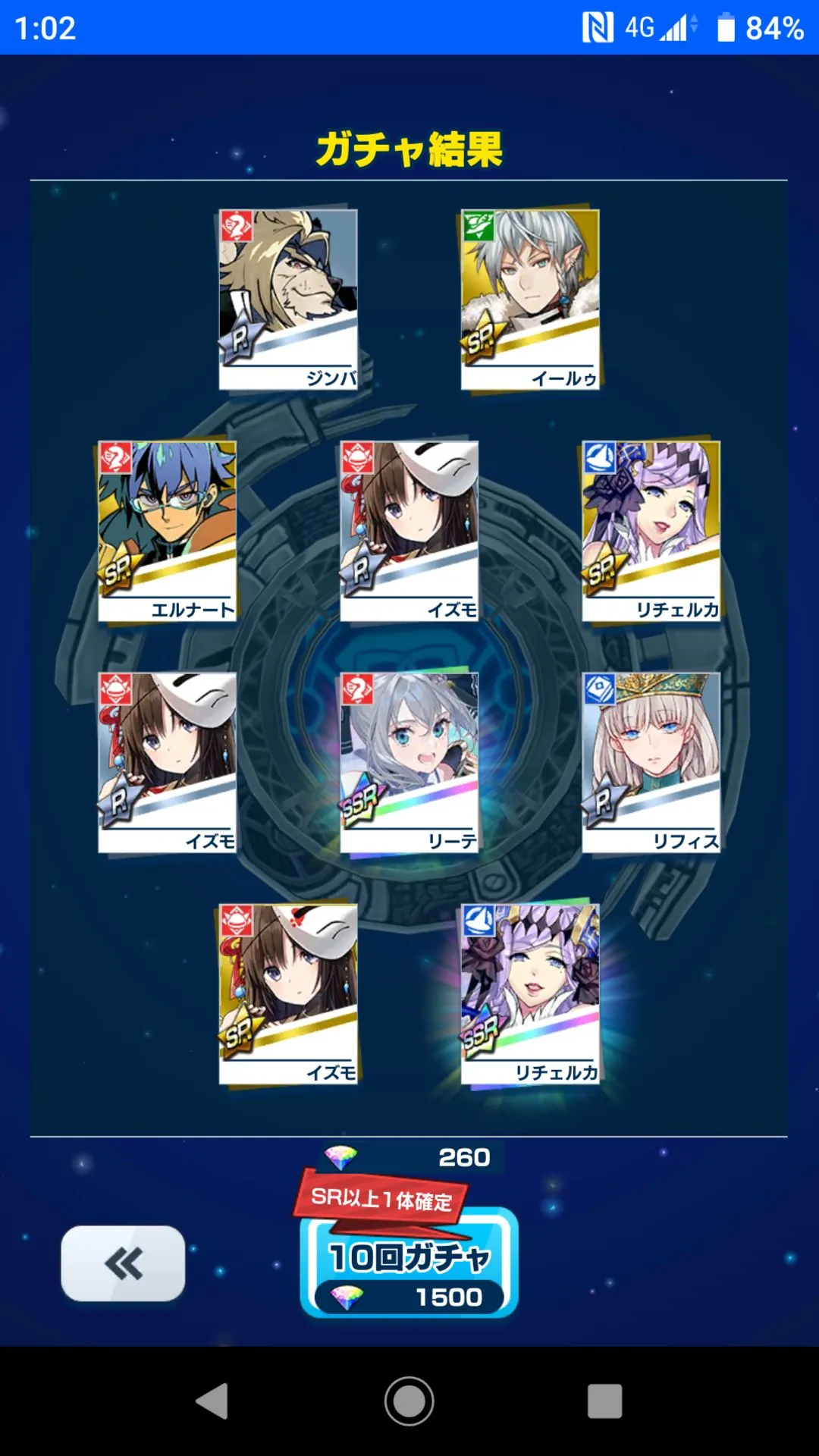The image size is (819, 1456).
Task: View the イールゥ SR card
Action: (x=530, y=300)
